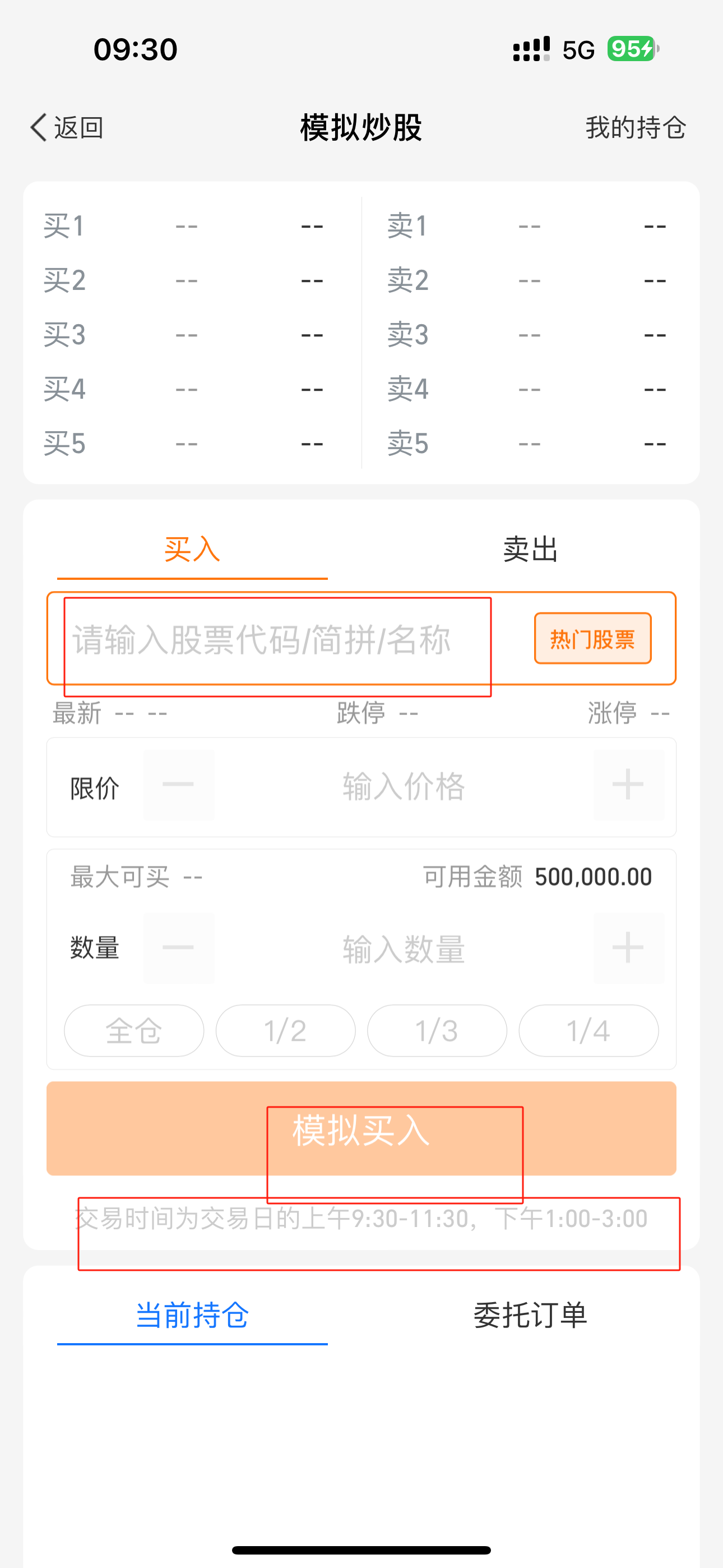
Task: Submit the 模拟买入 order
Action: pos(361,1128)
